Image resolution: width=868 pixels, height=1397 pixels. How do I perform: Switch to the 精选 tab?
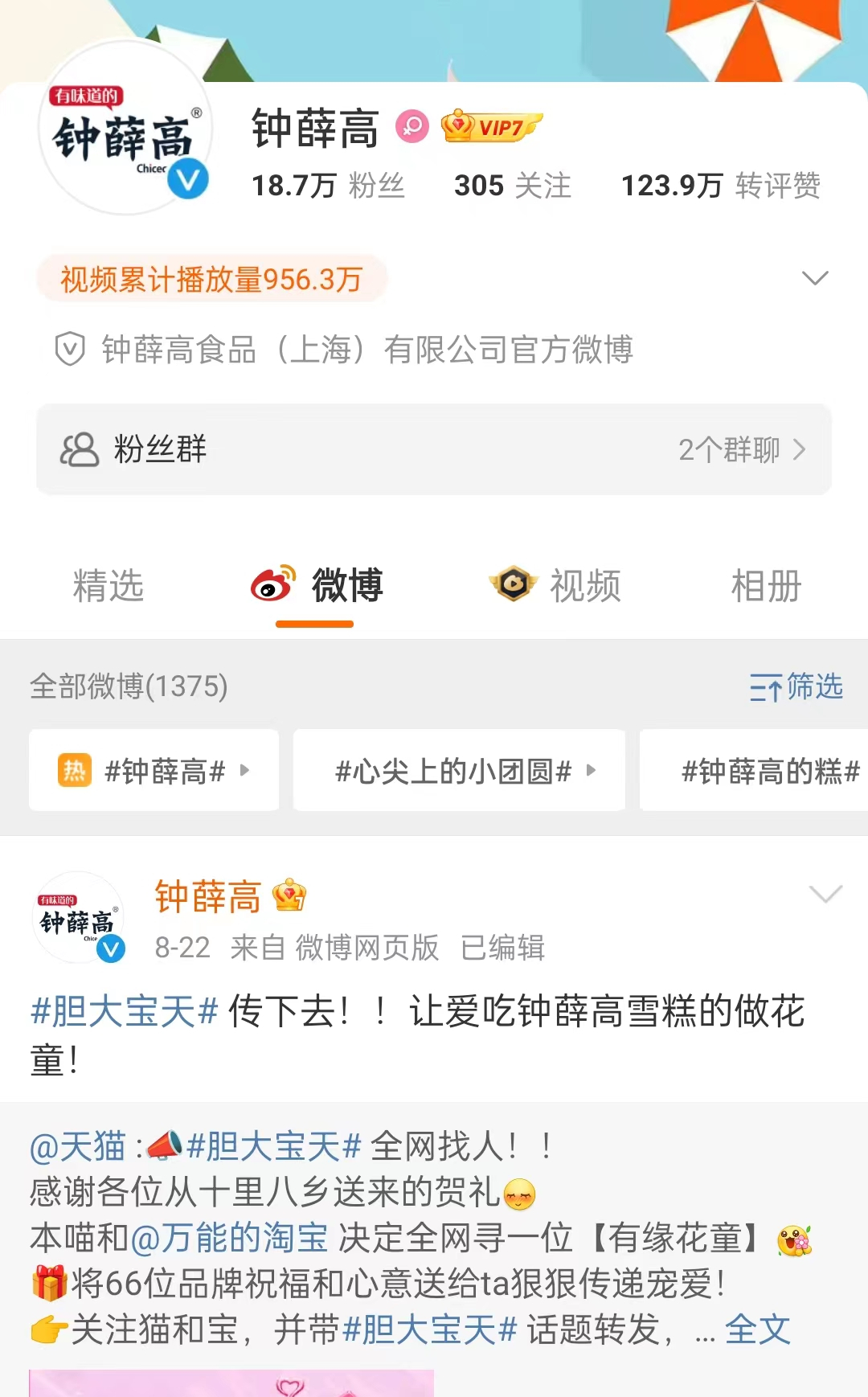click(108, 585)
